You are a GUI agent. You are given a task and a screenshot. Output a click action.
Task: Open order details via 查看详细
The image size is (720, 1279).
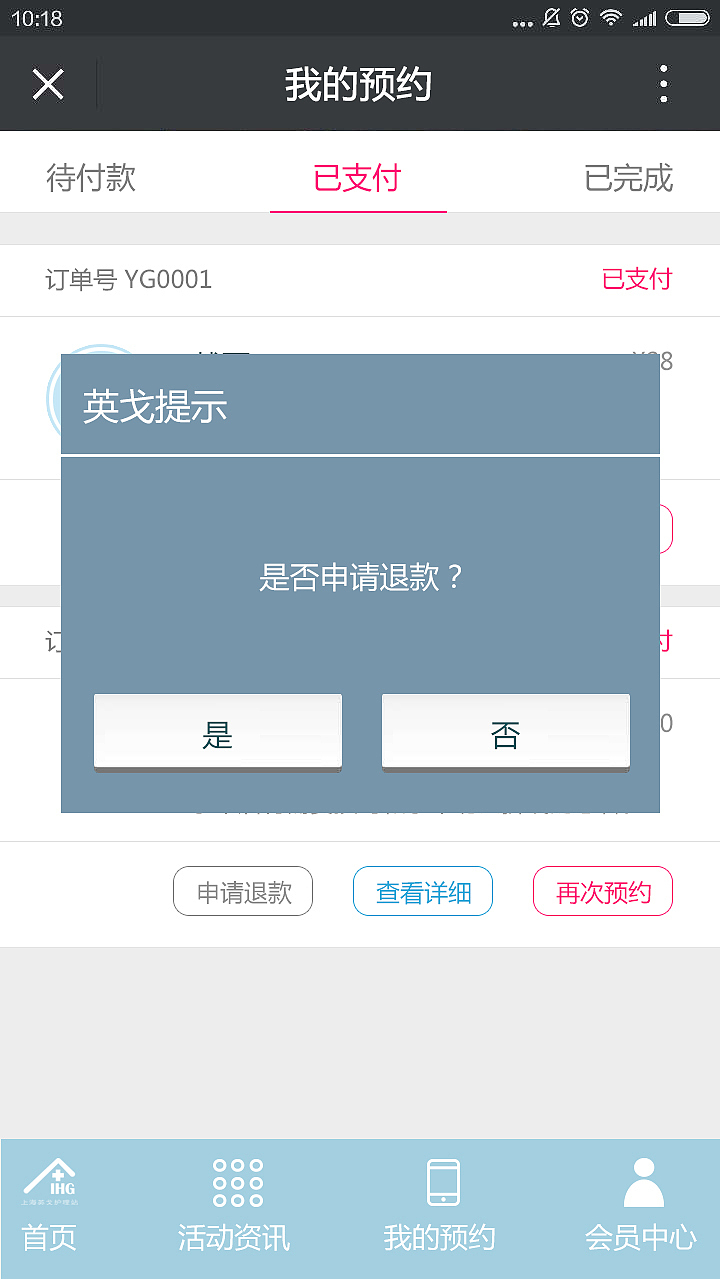point(422,890)
